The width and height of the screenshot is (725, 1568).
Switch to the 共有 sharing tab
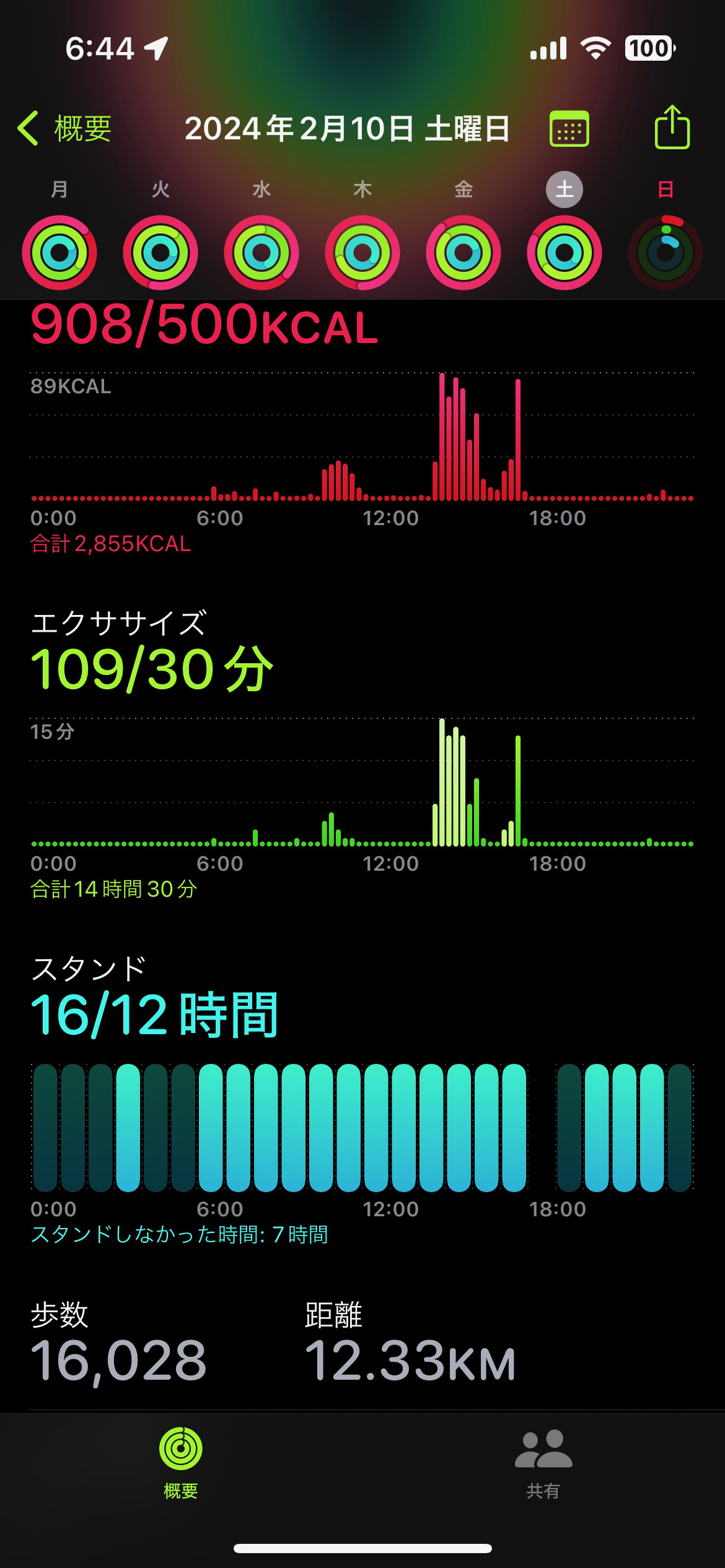tap(543, 1464)
